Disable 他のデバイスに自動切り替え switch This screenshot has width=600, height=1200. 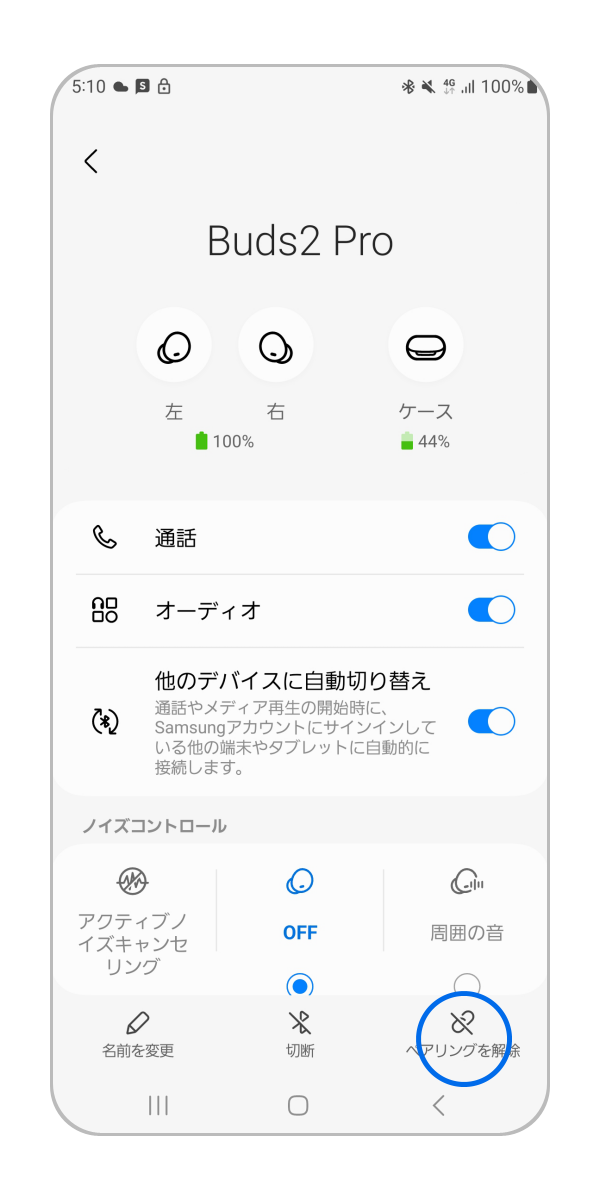[x=491, y=721]
